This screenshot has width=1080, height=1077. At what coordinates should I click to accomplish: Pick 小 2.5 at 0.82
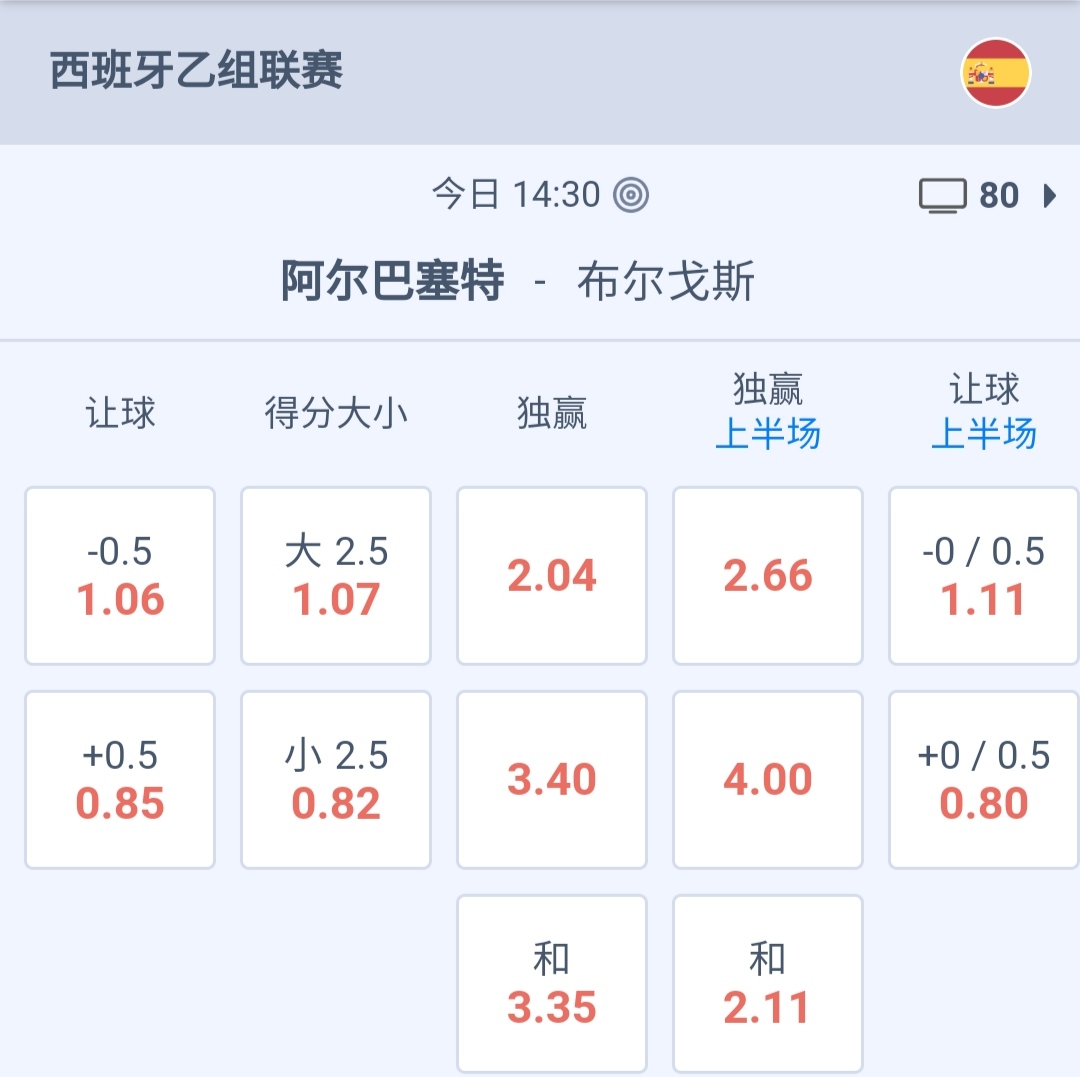(x=336, y=780)
